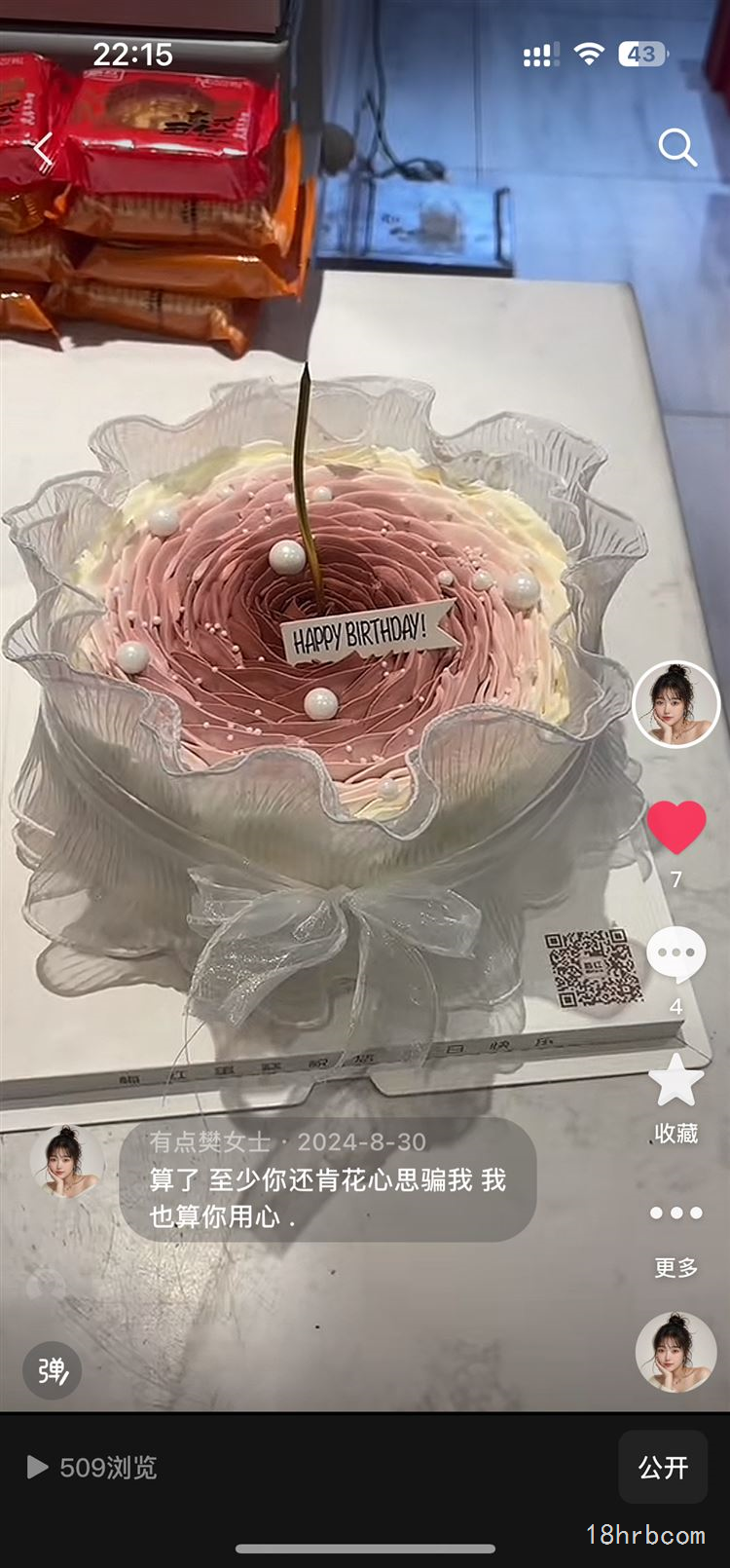The width and height of the screenshot is (730, 1568).
Task: Open the creator's avatar above the heart
Action: [x=676, y=704]
